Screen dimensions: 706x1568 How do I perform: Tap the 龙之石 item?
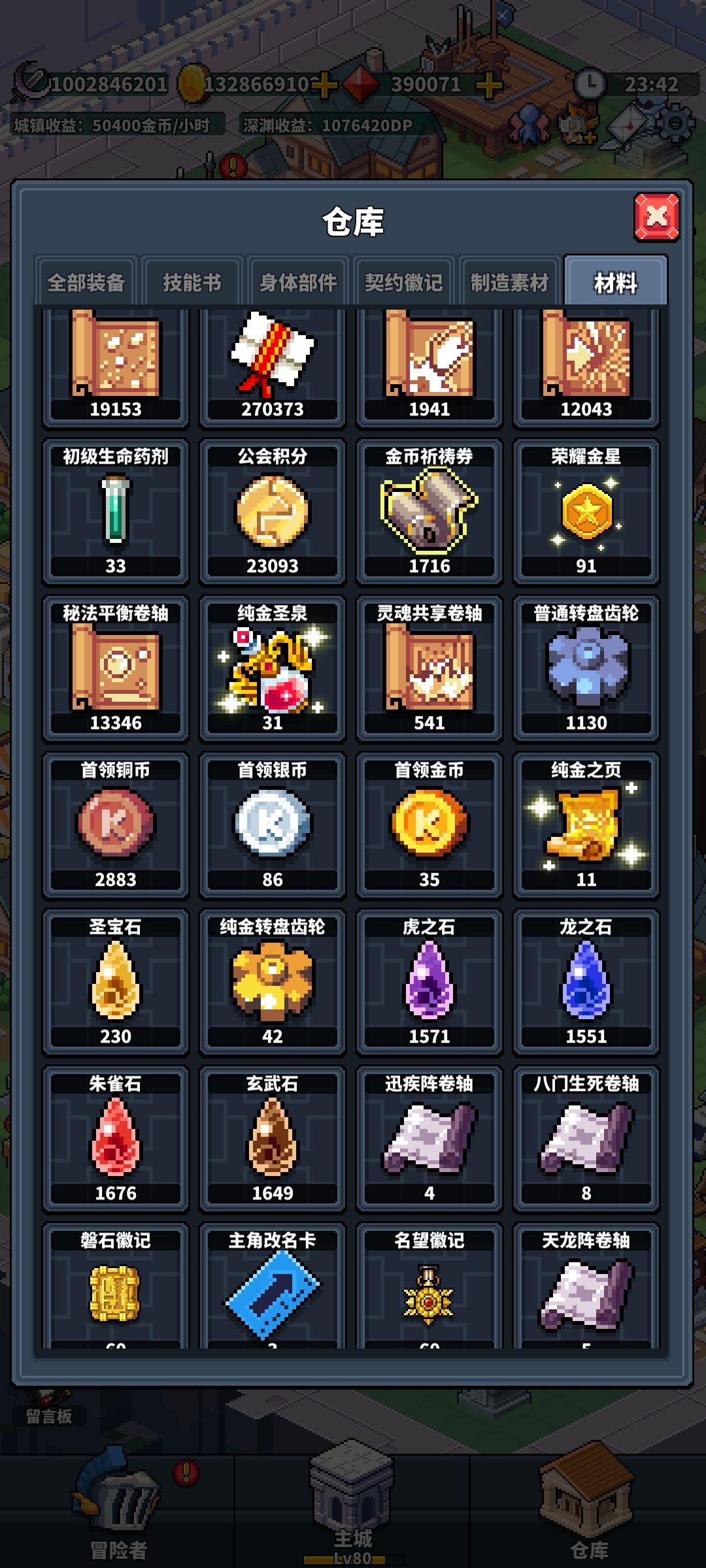[586, 982]
